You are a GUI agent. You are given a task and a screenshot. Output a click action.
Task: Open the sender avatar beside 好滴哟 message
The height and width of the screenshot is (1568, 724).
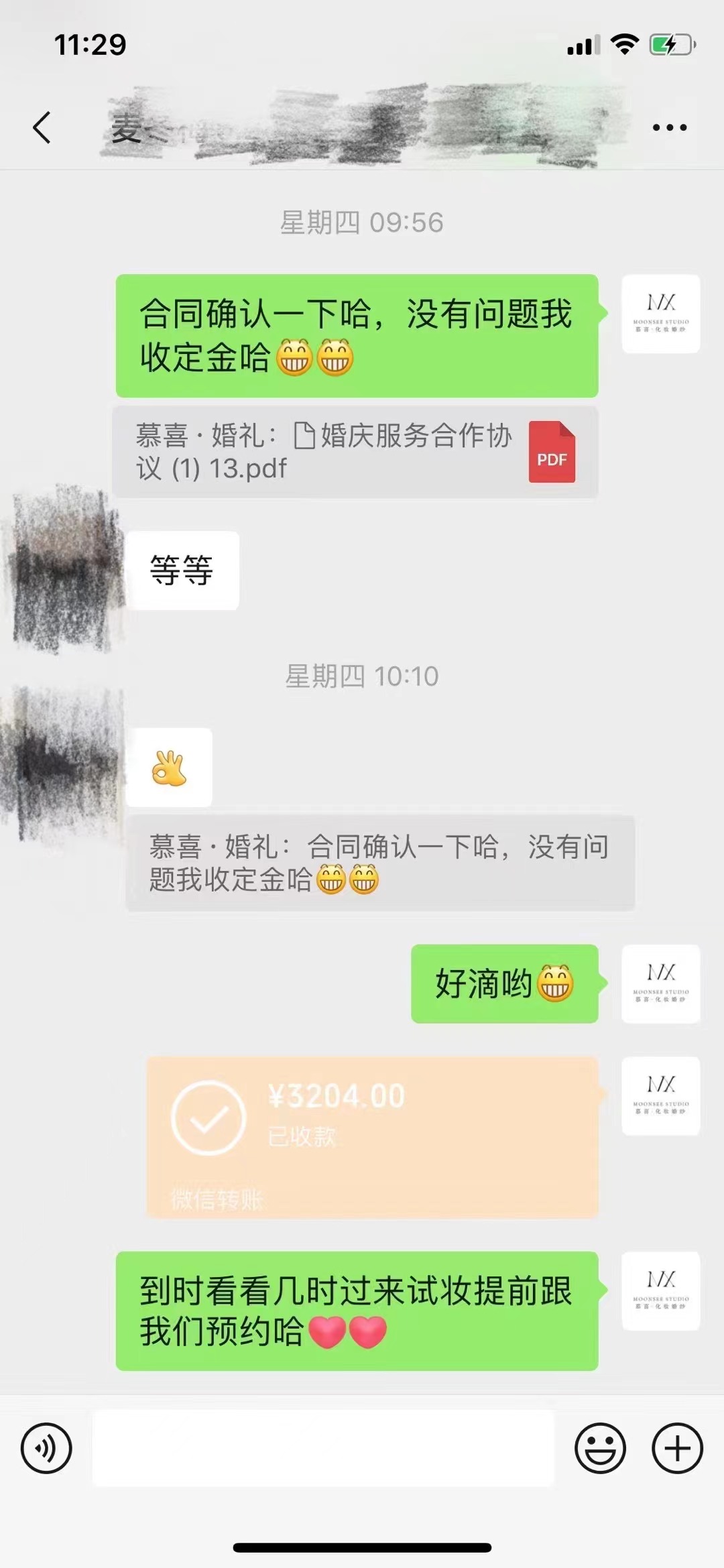[660, 983]
